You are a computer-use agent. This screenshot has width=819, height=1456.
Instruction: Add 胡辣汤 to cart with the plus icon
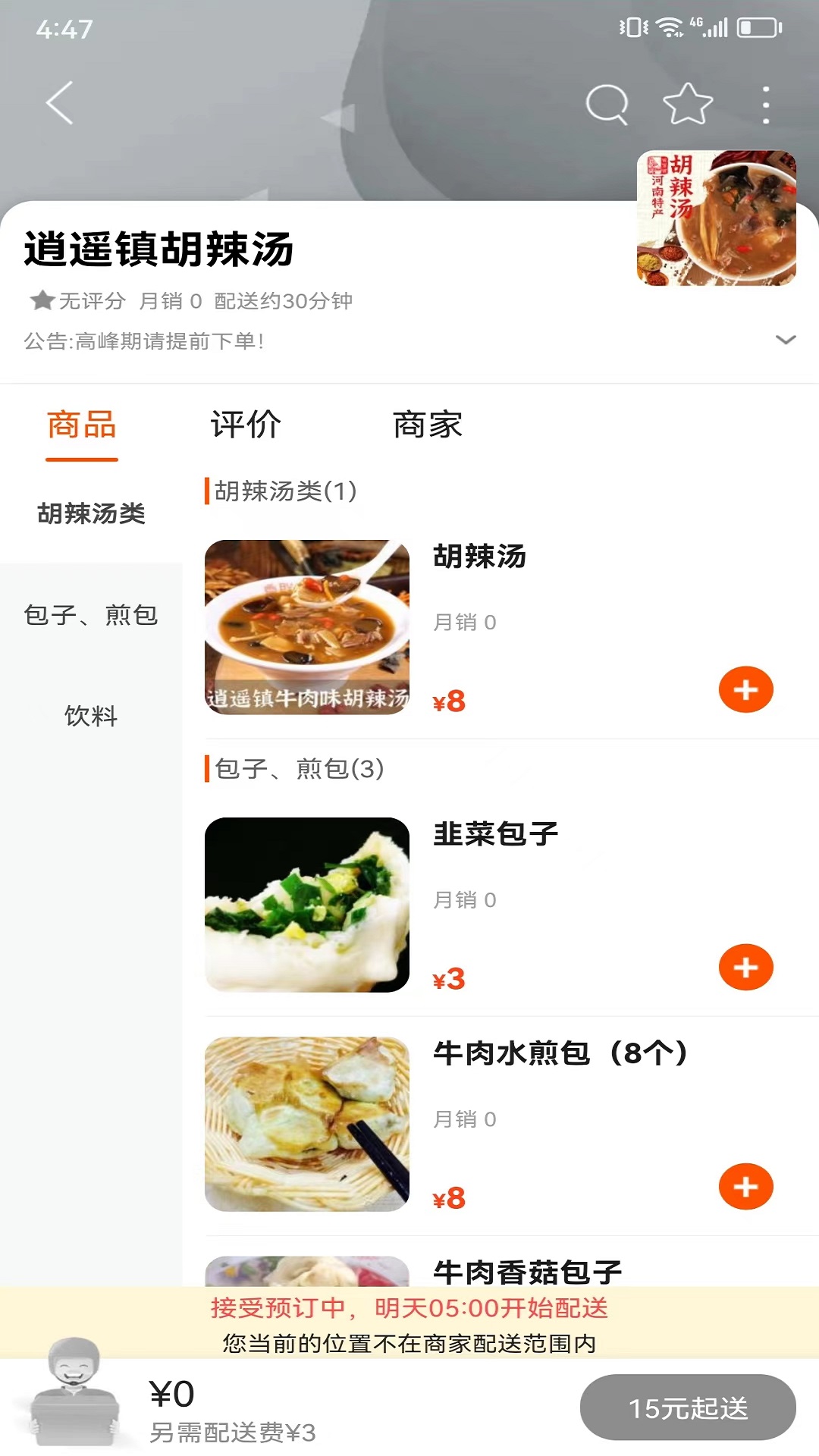(746, 689)
